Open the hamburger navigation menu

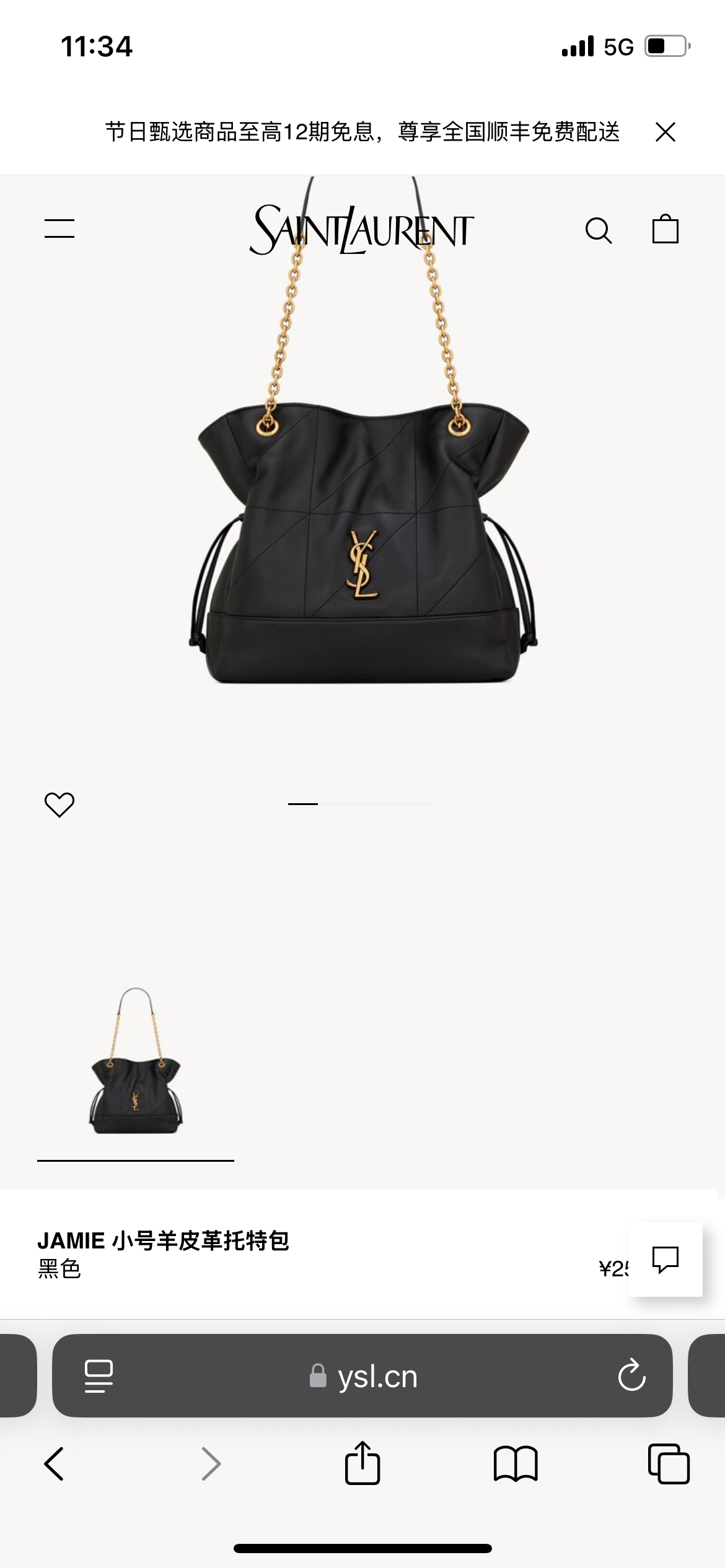point(59,229)
